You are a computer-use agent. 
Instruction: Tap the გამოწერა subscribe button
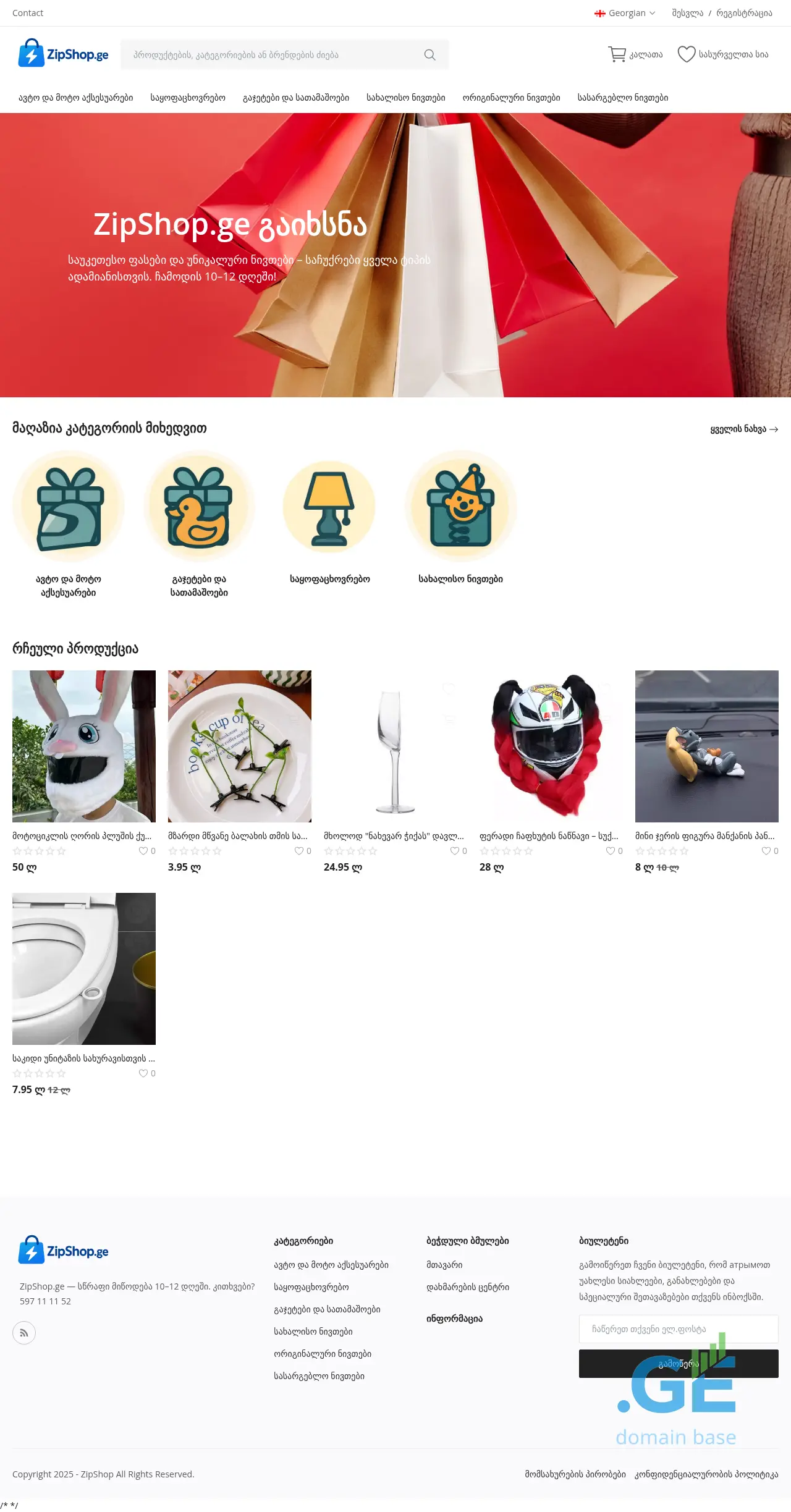pyautogui.click(x=678, y=1364)
